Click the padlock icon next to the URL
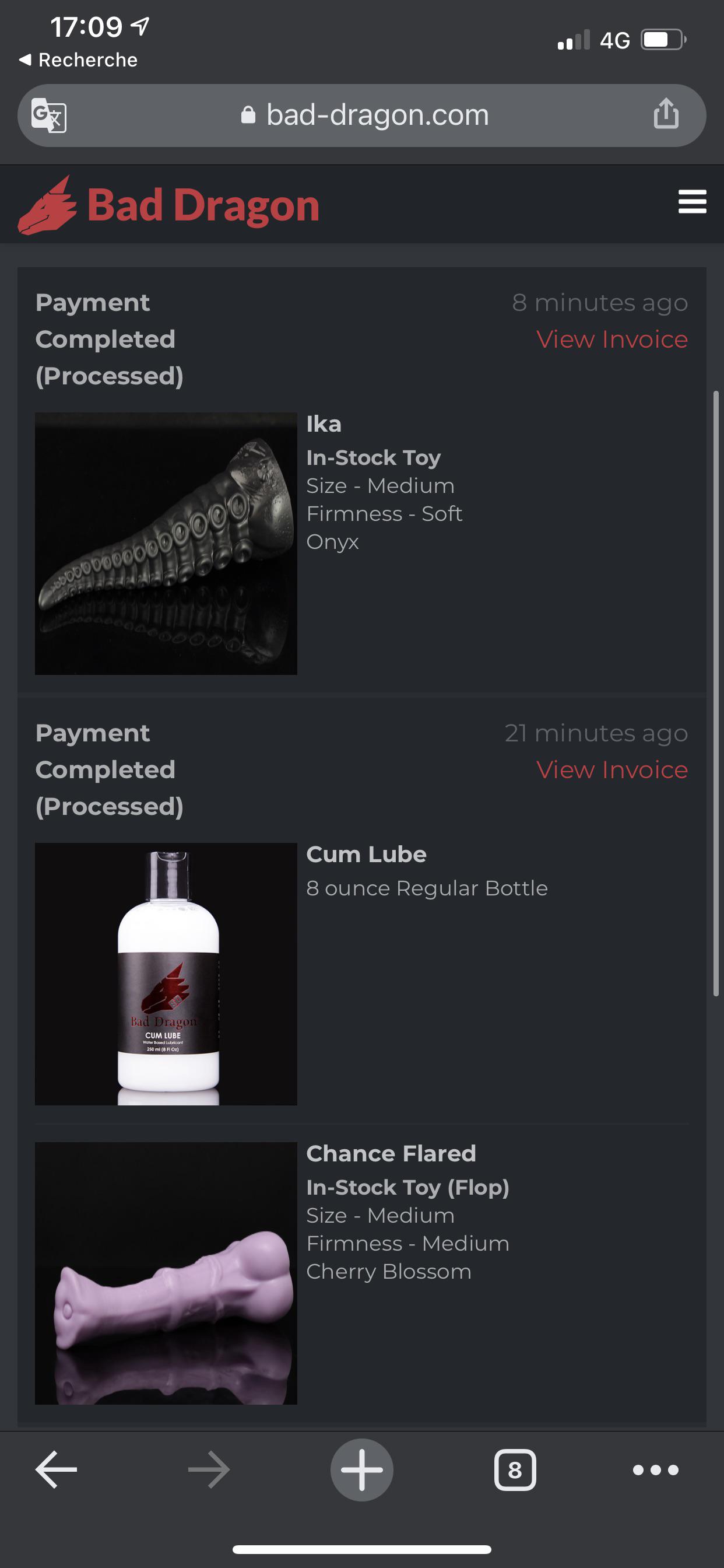This screenshot has height=1568, width=724. (x=248, y=114)
